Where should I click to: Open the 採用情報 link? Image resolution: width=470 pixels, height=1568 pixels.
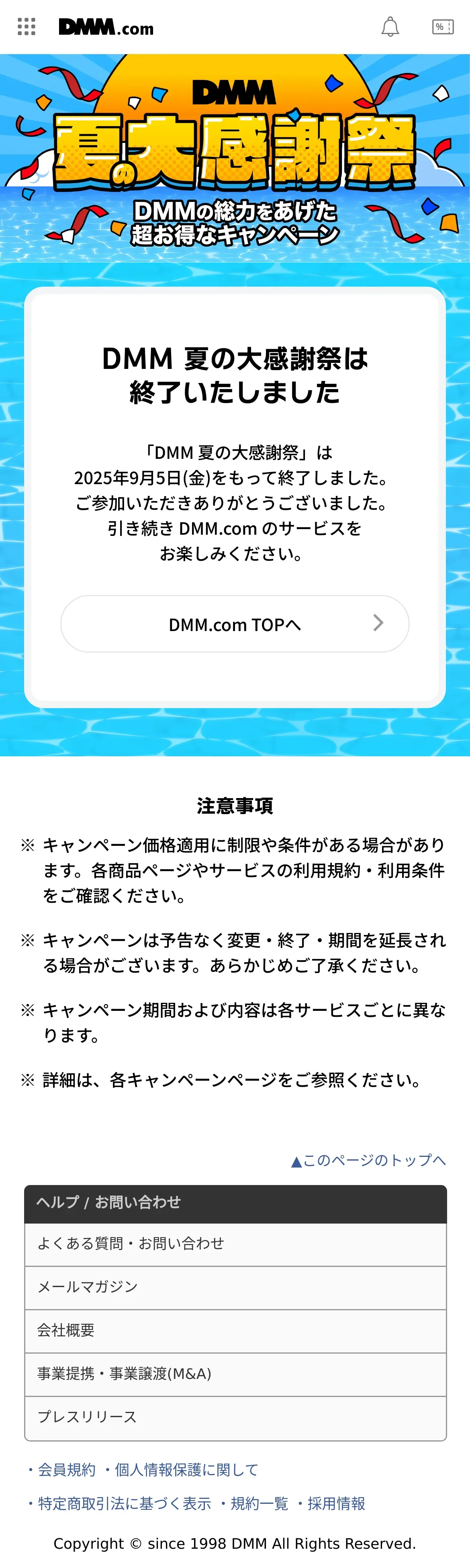click(336, 1503)
